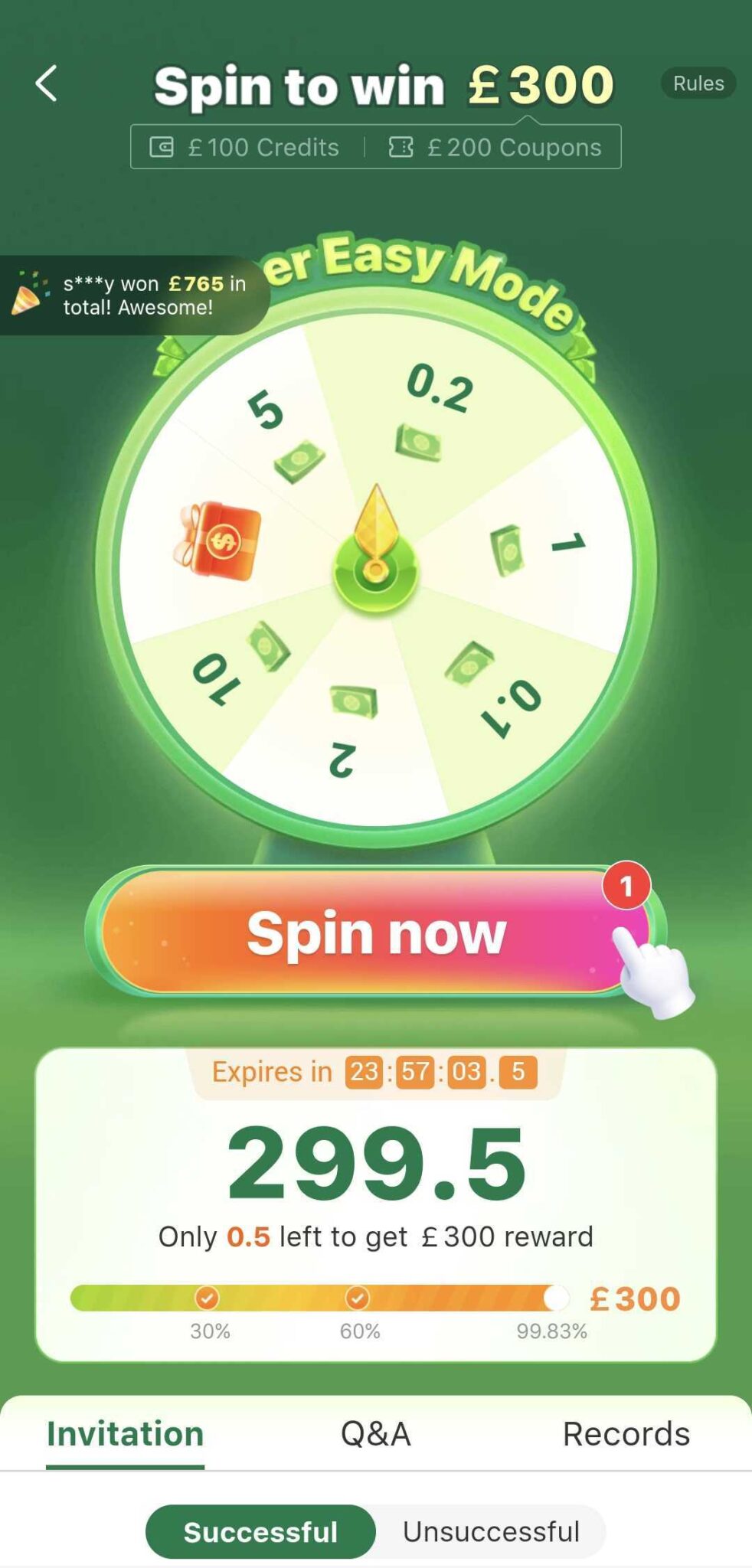The height and width of the screenshot is (1568, 752).
Task: Open the Rules page
Action: click(698, 83)
